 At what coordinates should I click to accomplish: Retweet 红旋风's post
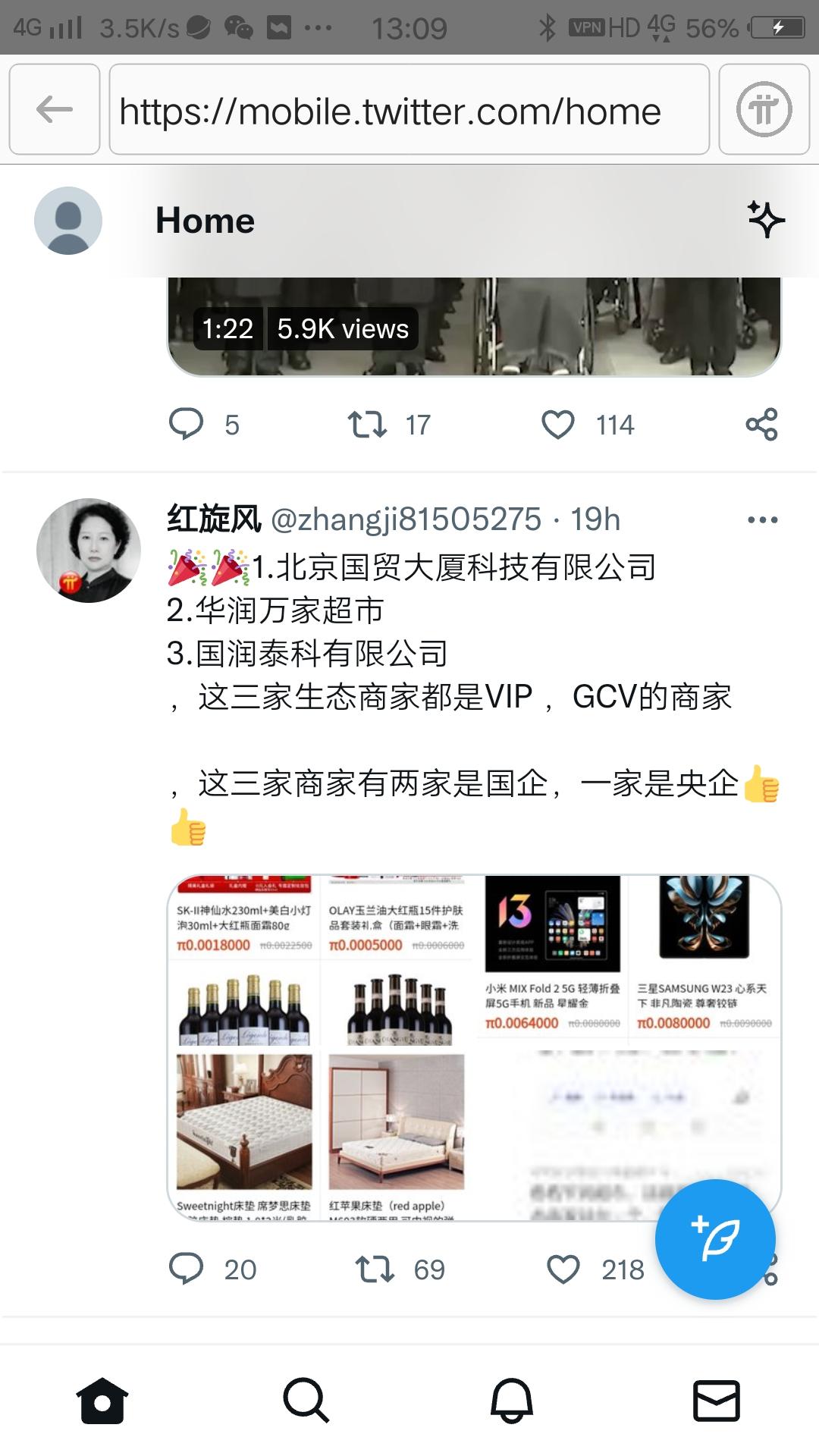[375, 1269]
